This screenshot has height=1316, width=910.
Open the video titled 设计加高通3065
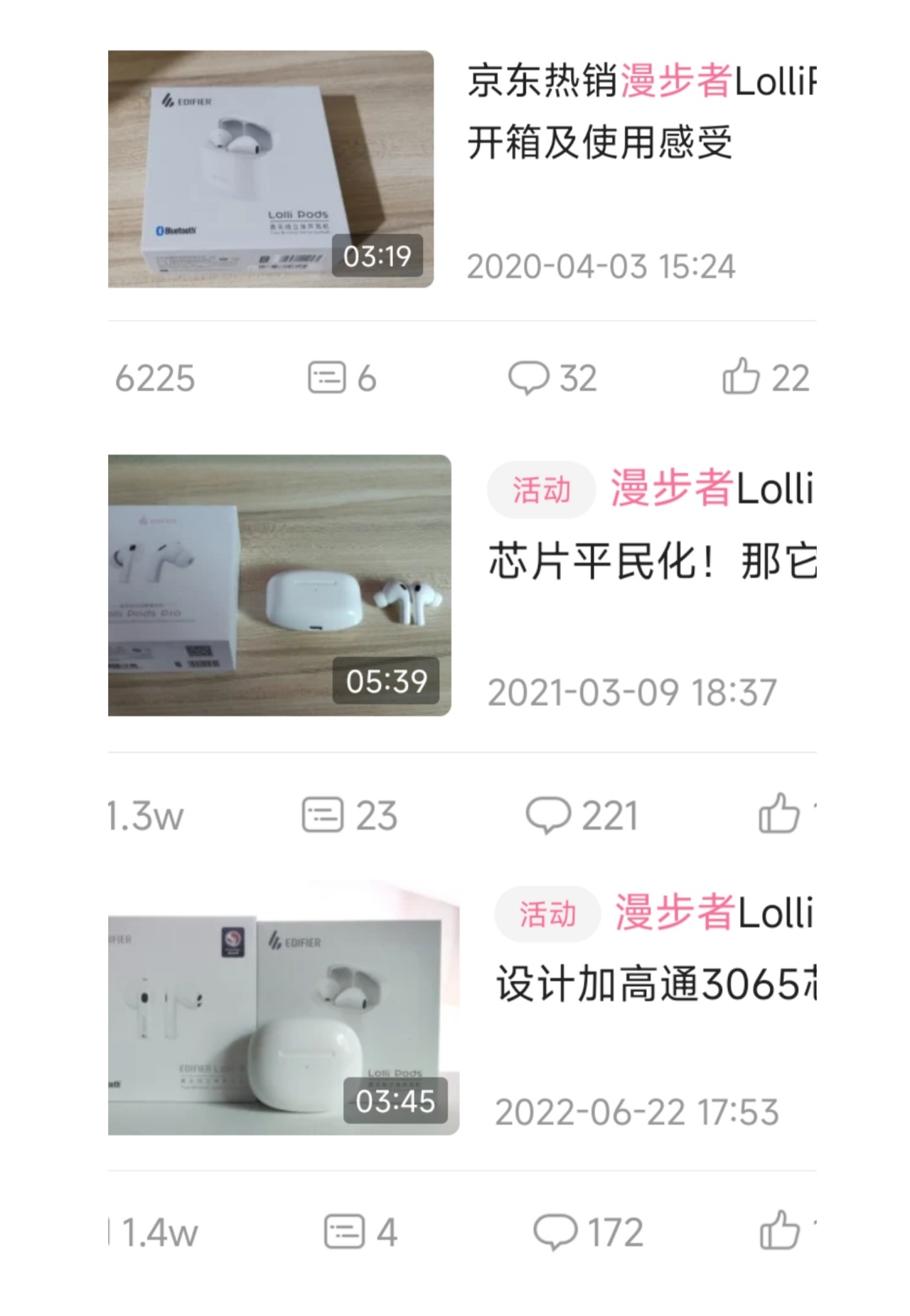pyautogui.click(x=654, y=984)
